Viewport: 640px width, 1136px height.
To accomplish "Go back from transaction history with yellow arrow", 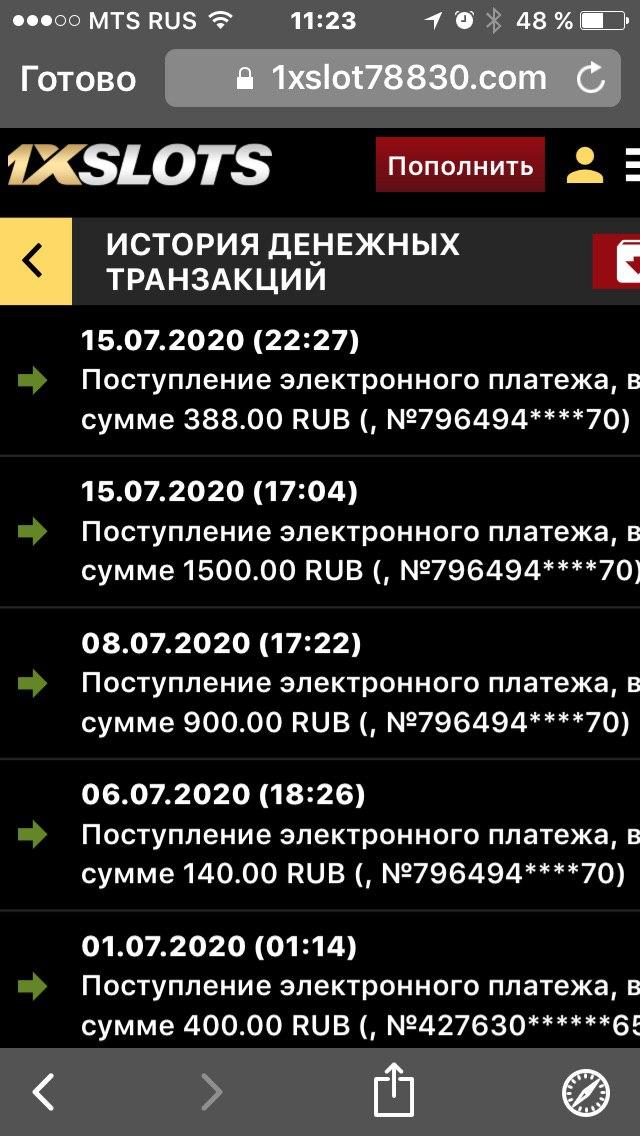I will (x=35, y=261).
